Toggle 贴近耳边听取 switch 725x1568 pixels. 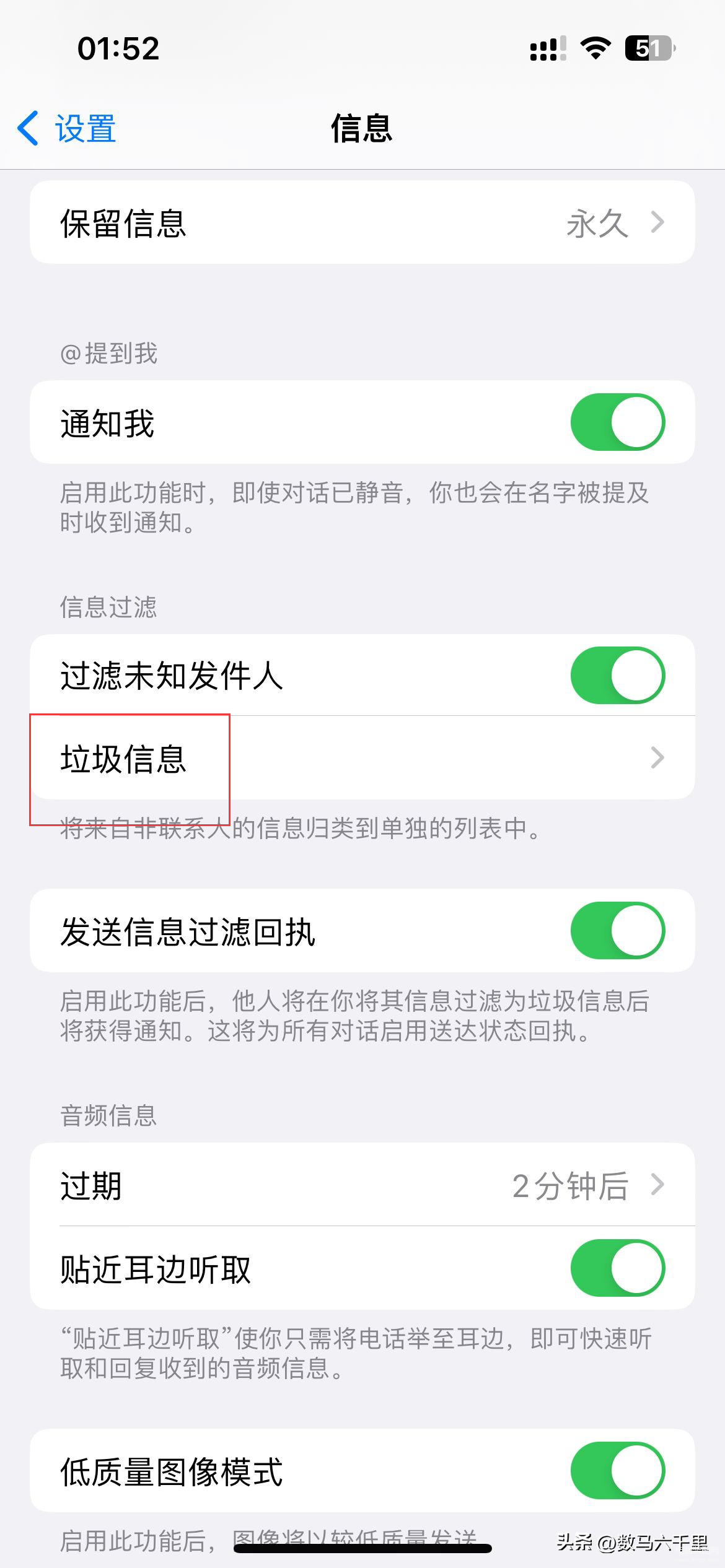pos(618,1268)
